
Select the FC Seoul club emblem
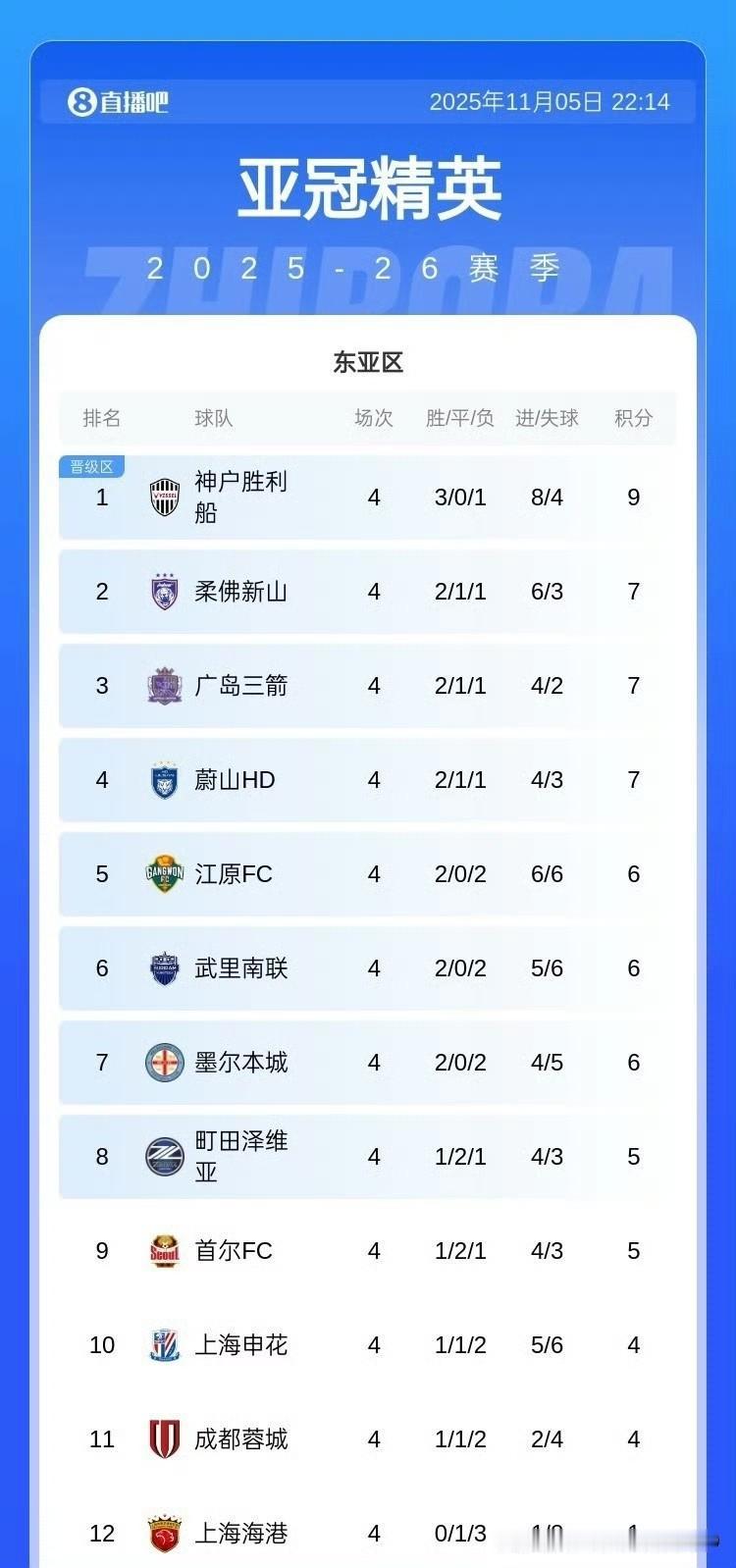164,1251
